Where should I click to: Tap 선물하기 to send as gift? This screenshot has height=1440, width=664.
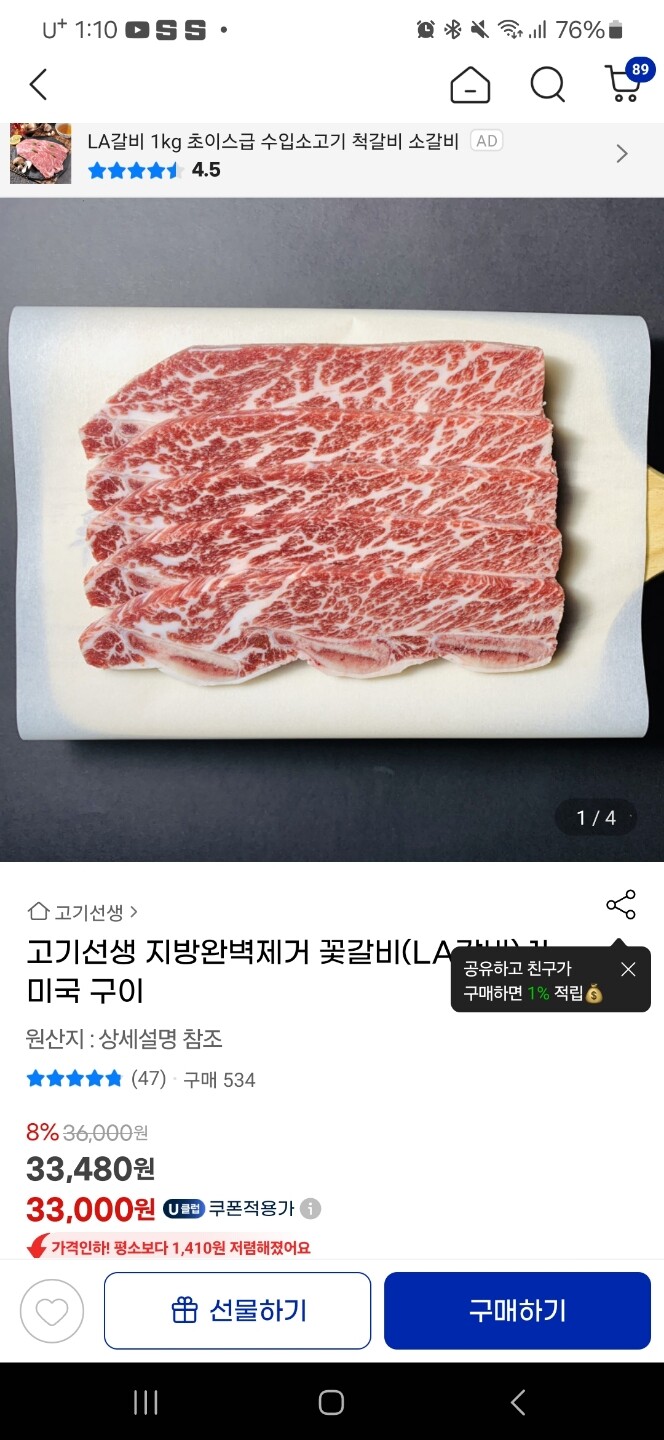pos(237,1311)
